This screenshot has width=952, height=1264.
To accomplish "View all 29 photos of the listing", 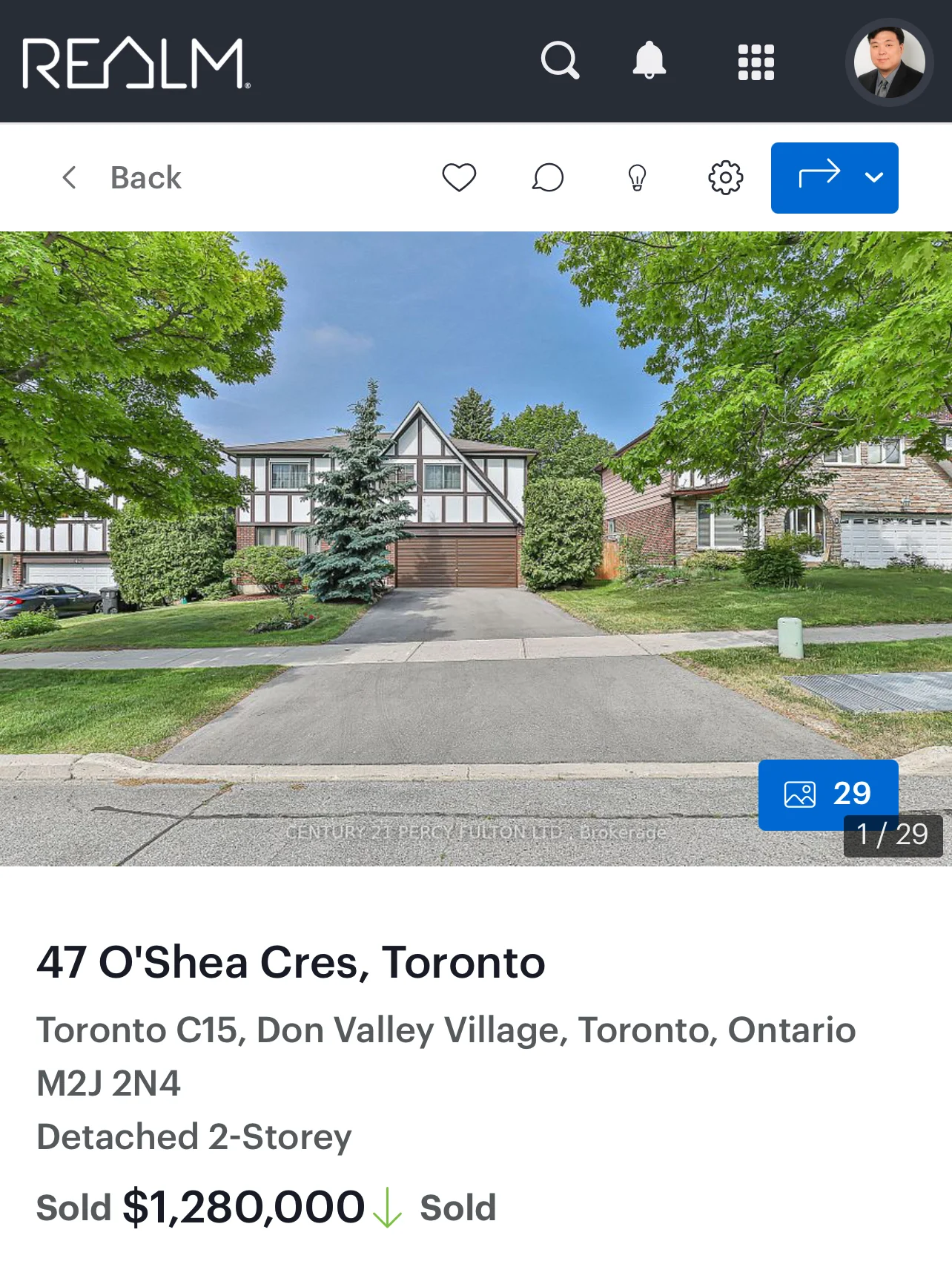I will (827, 794).
